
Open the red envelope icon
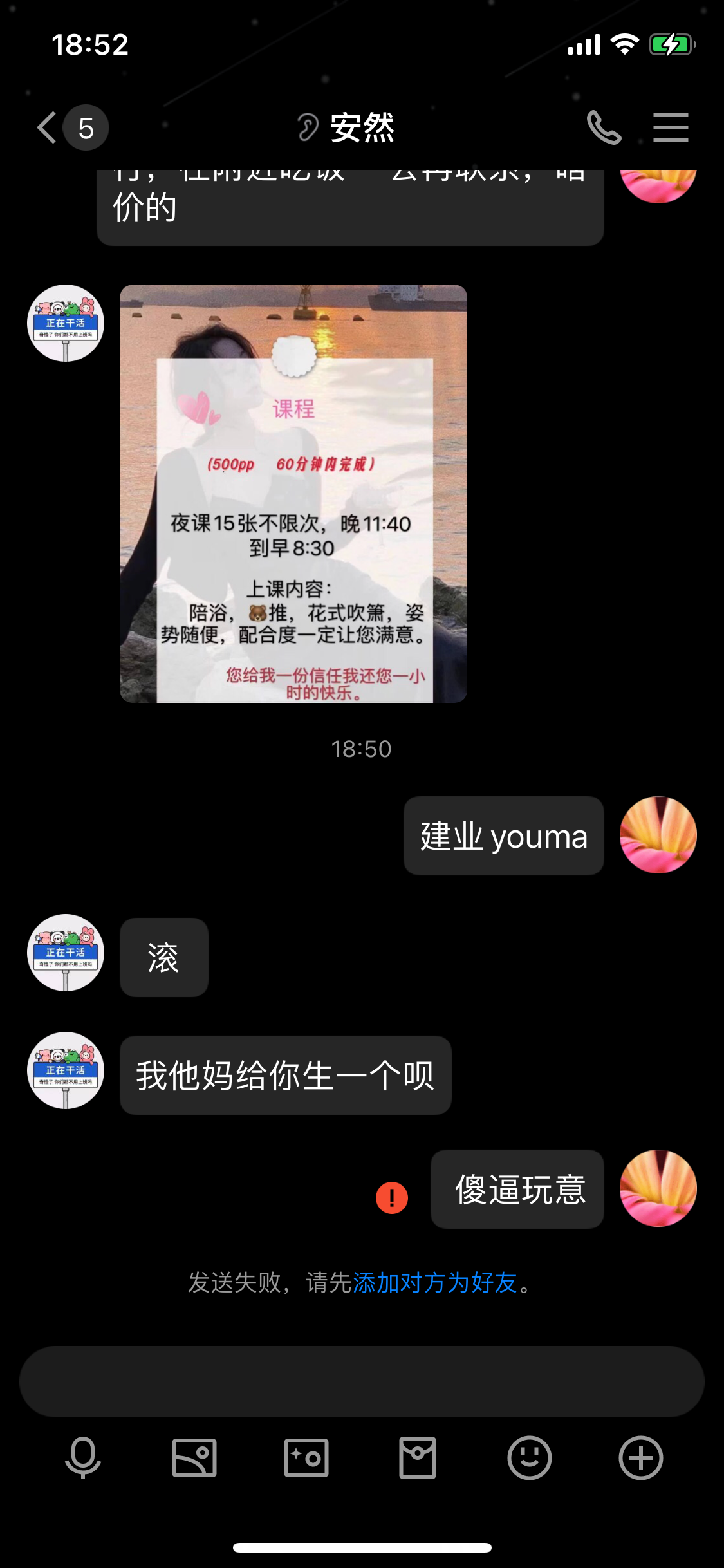418,1458
